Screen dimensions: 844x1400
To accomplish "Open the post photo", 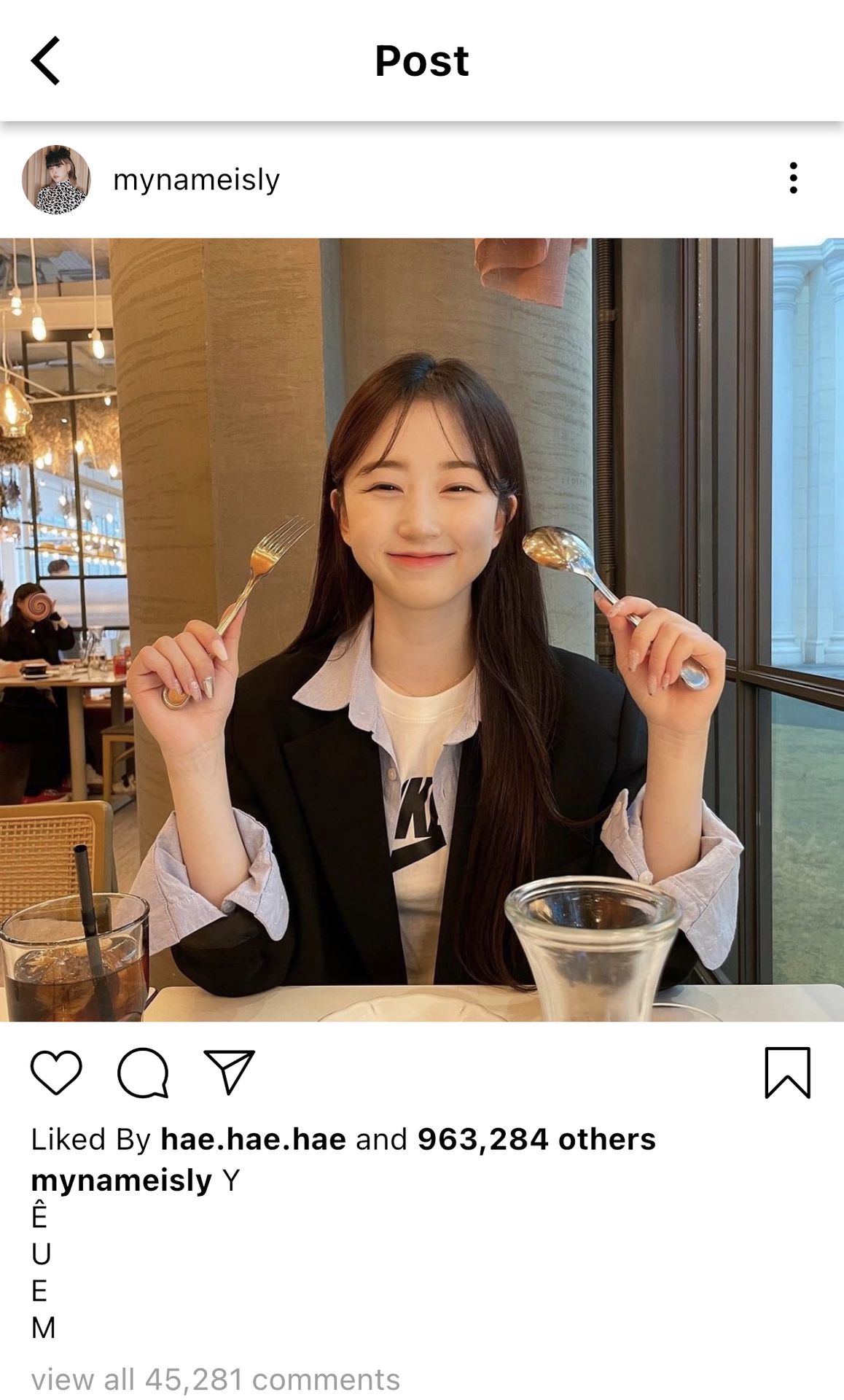I will [x=422, y=629].
